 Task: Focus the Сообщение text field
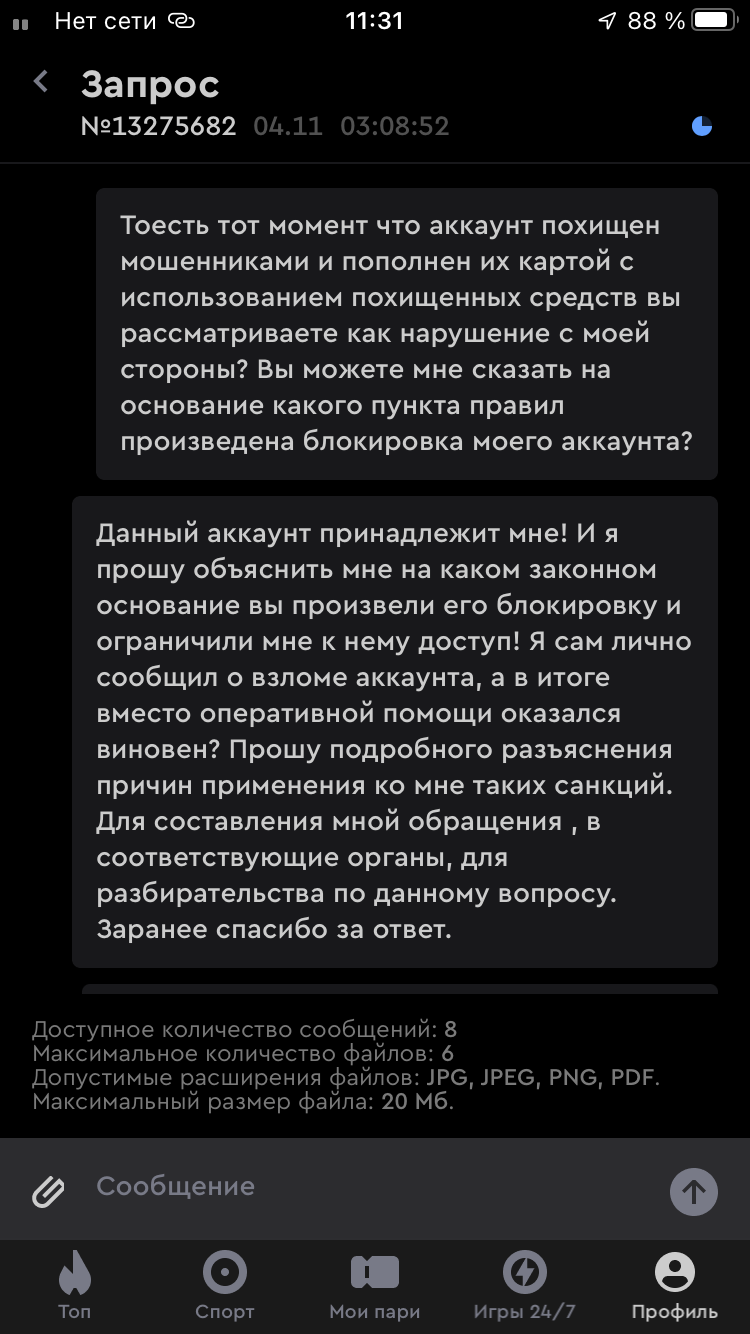pyautogui.click(x=360, y=1187)
